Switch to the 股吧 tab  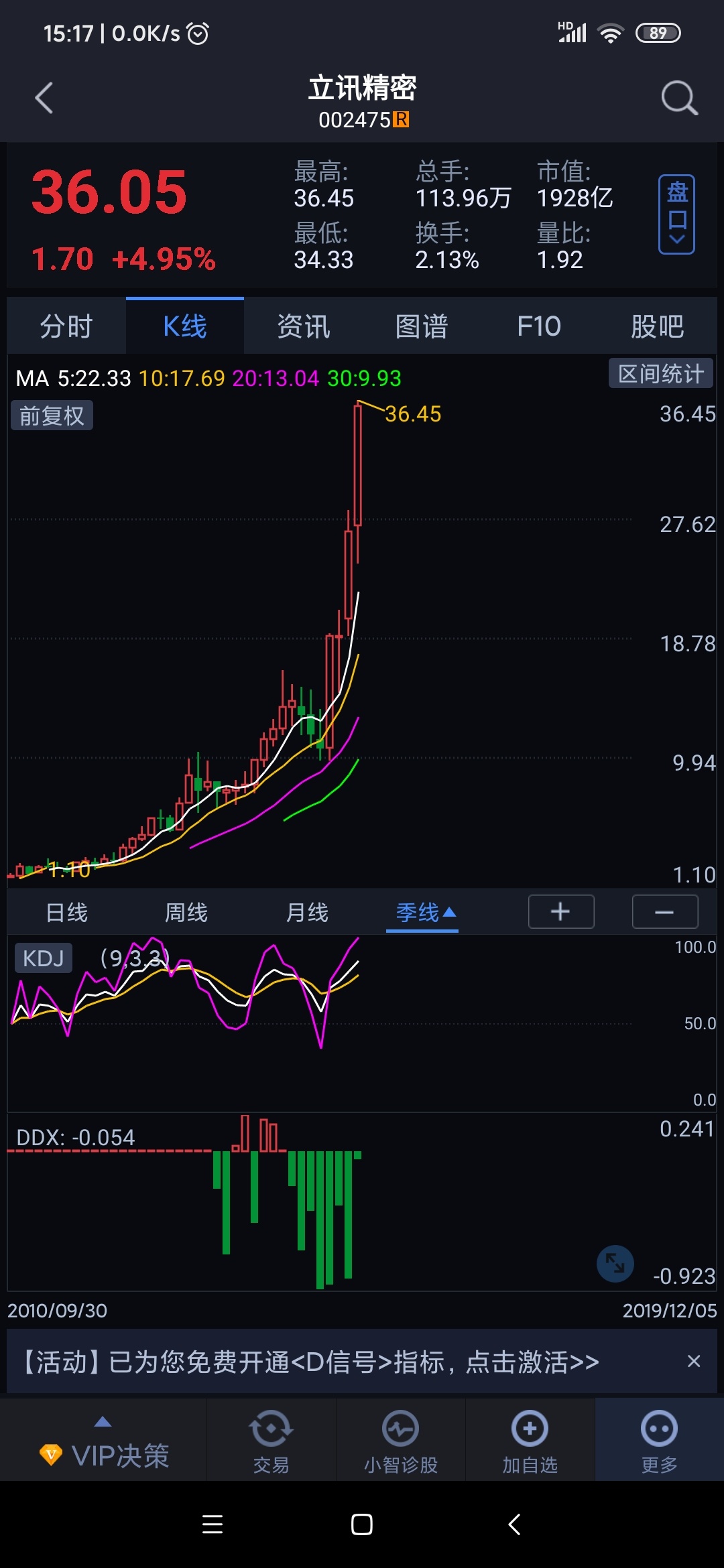click(x=657, y=326)
